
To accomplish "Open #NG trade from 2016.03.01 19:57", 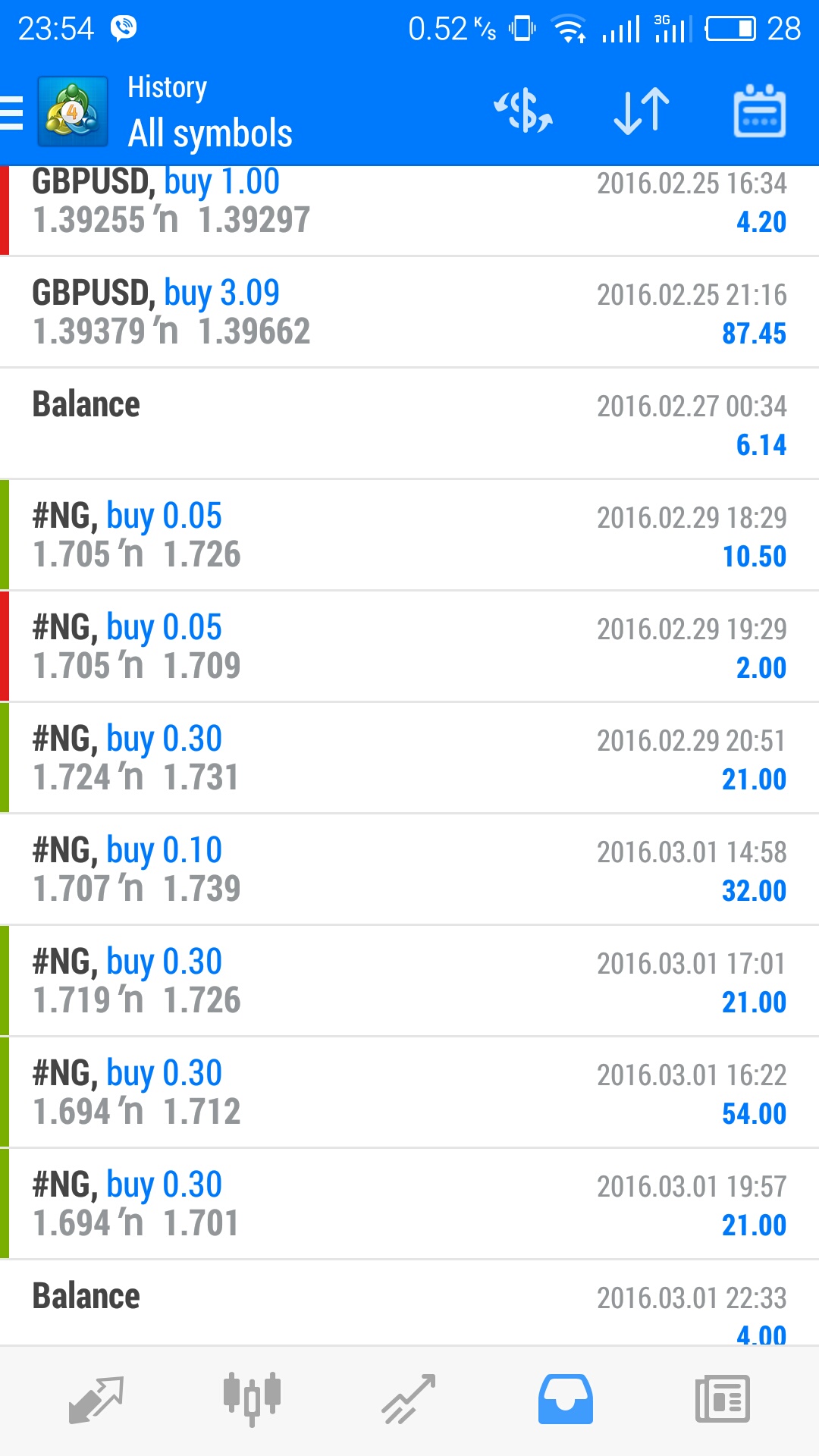I will pos(409,1204).
